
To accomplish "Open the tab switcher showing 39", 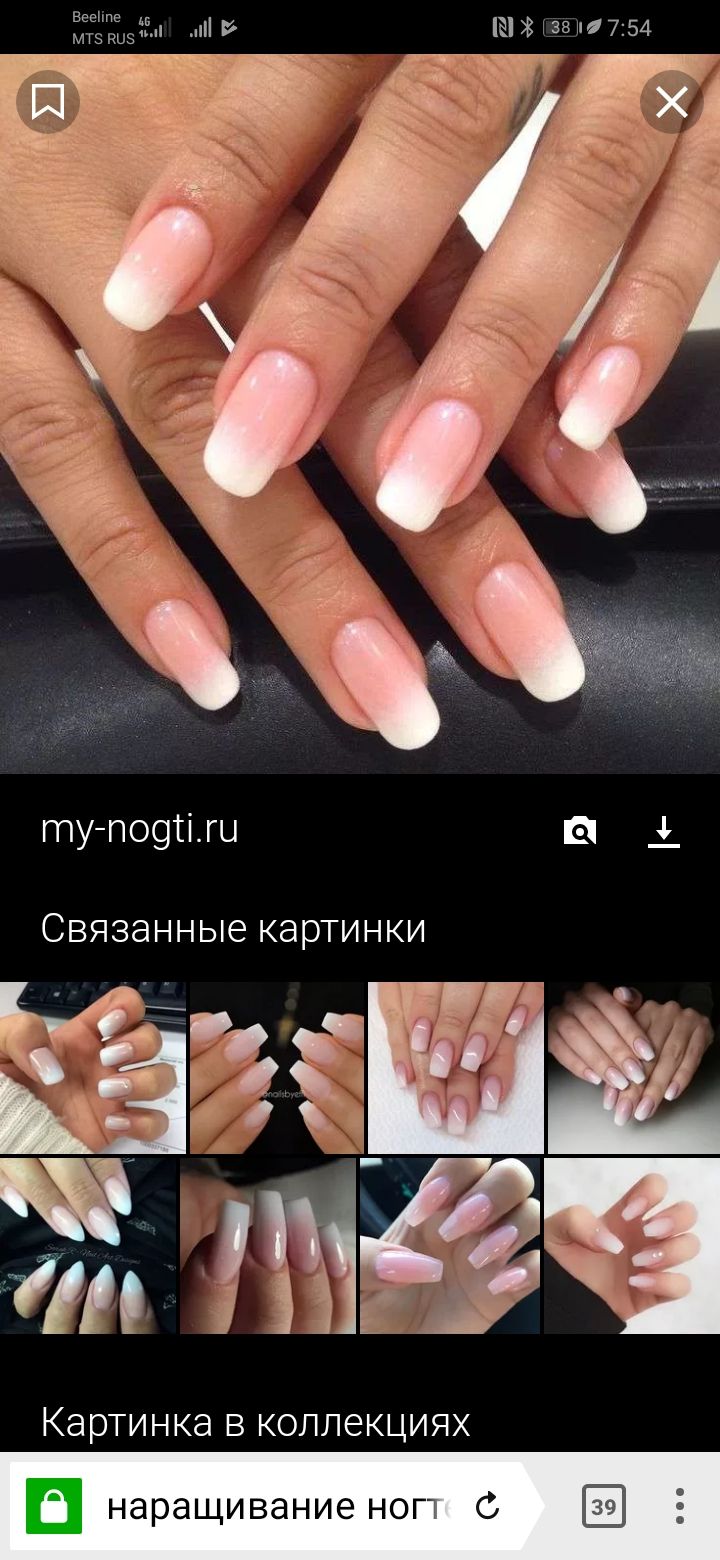I will [603, 1506].
